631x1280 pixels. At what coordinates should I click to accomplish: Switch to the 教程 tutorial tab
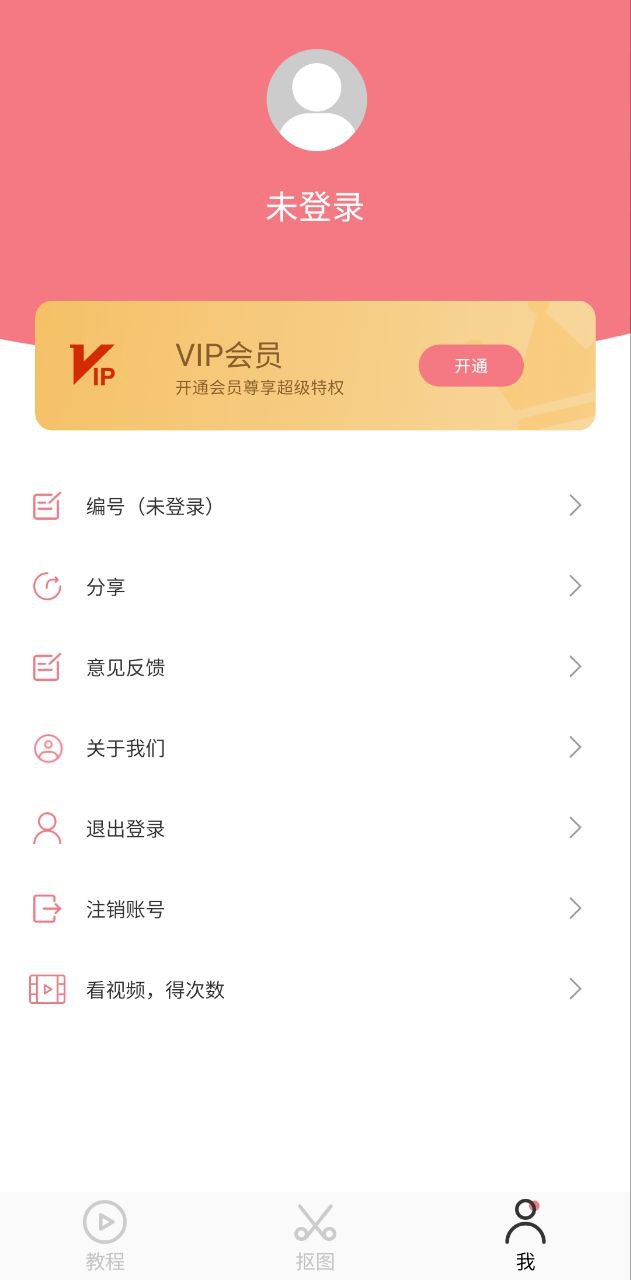pos(105,1236)
